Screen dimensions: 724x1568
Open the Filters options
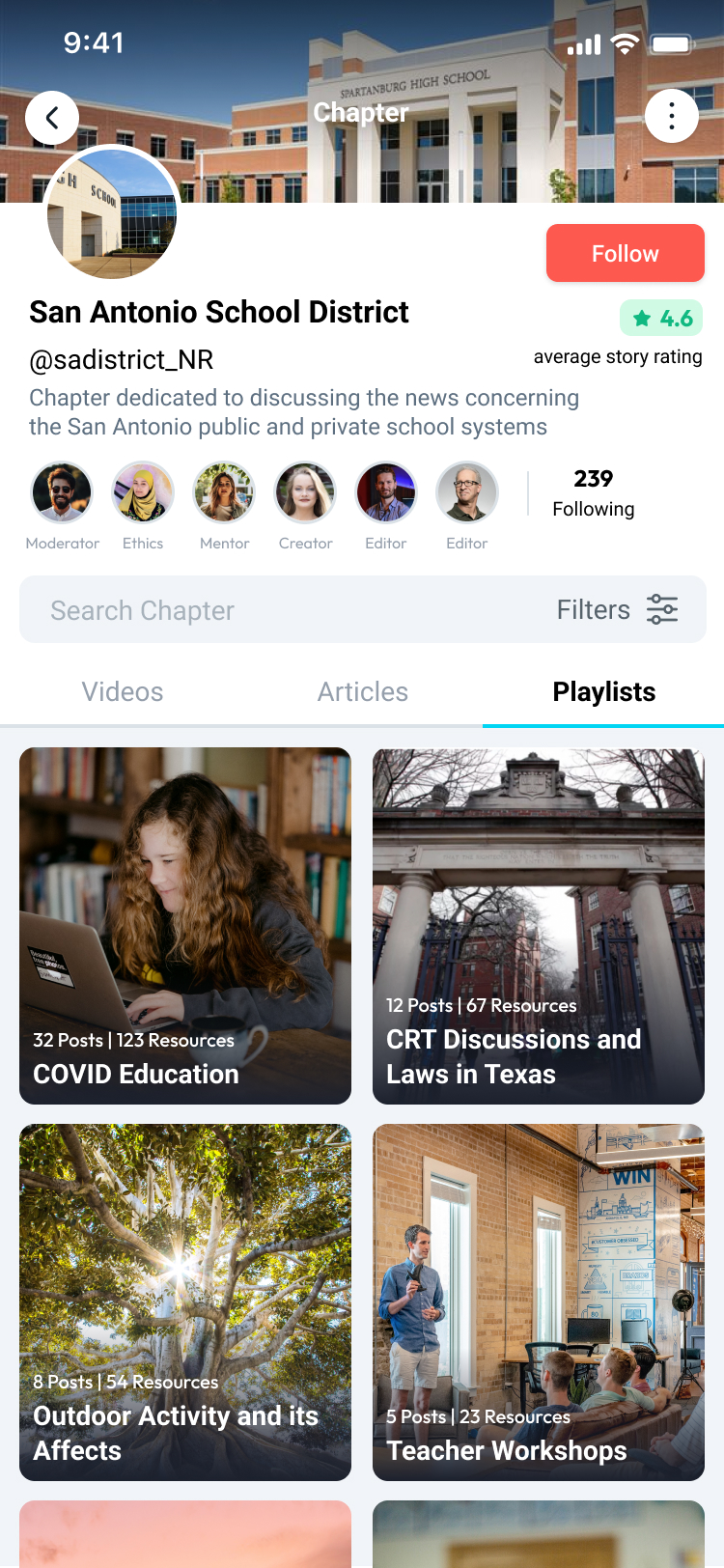[x=618, y=610]
